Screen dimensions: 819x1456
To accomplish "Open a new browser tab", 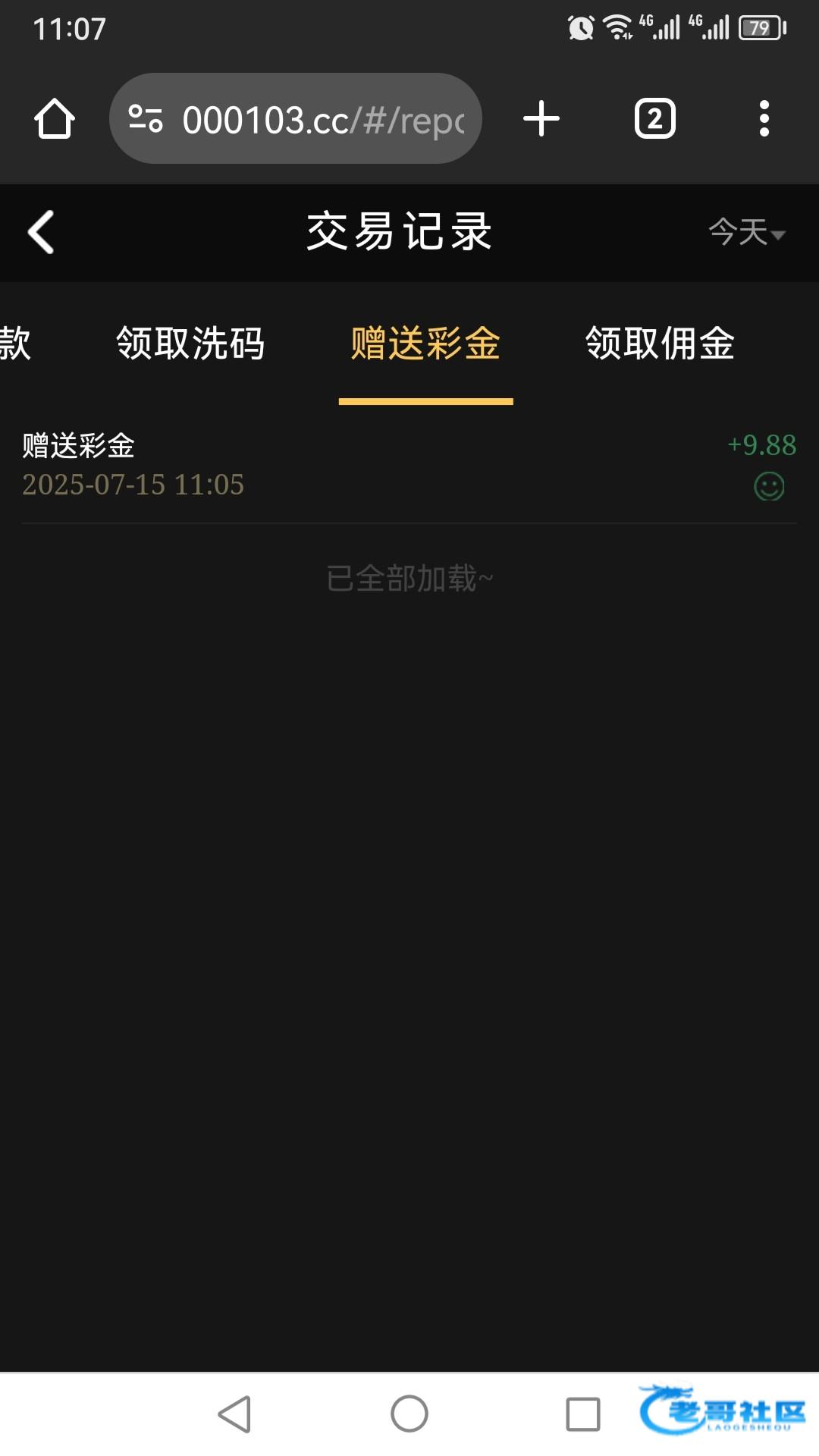I will [x=541, y=119].
